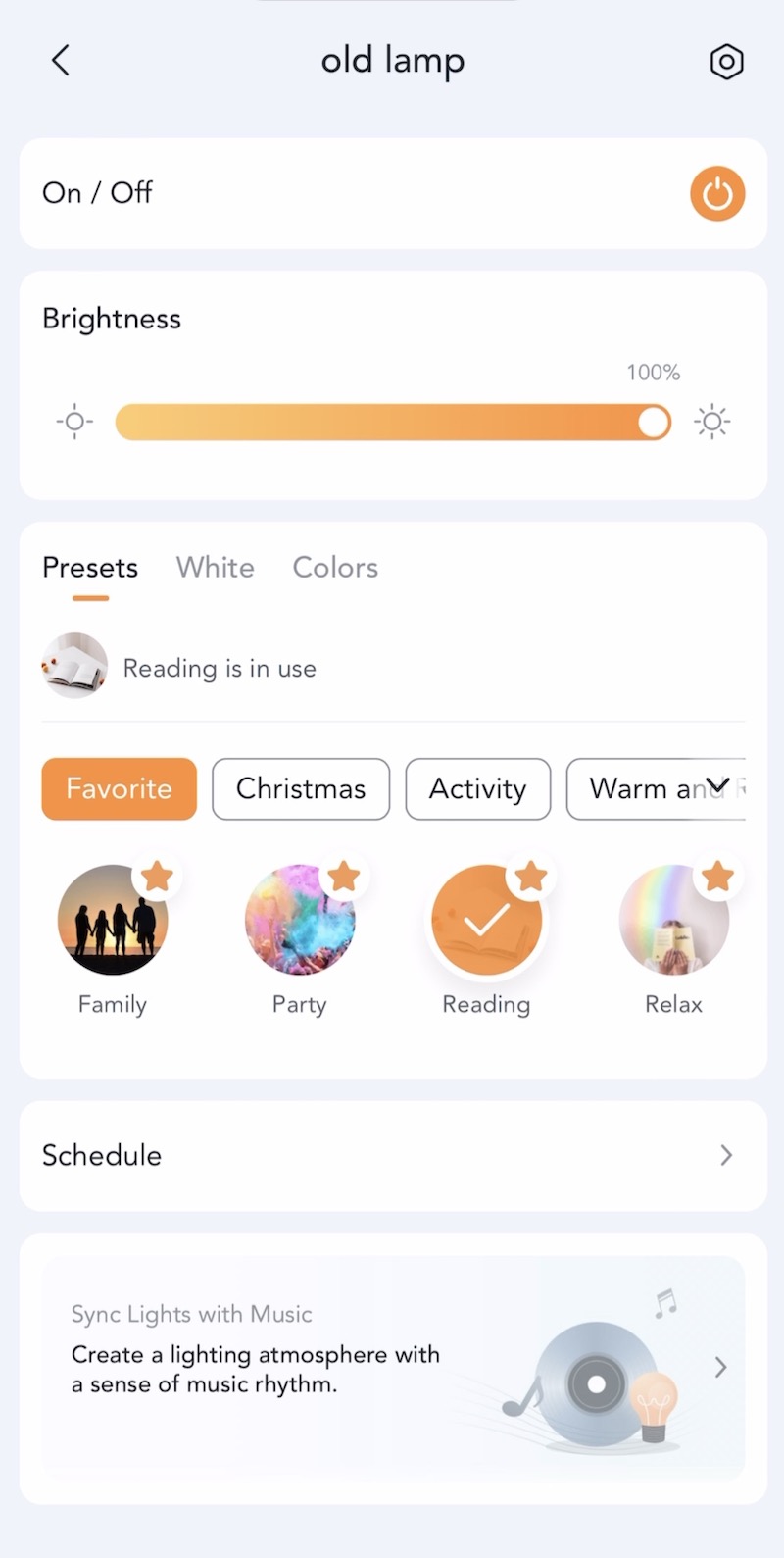Expand the preset categories list
The image size is (784, 1558).
click(718, 785)
